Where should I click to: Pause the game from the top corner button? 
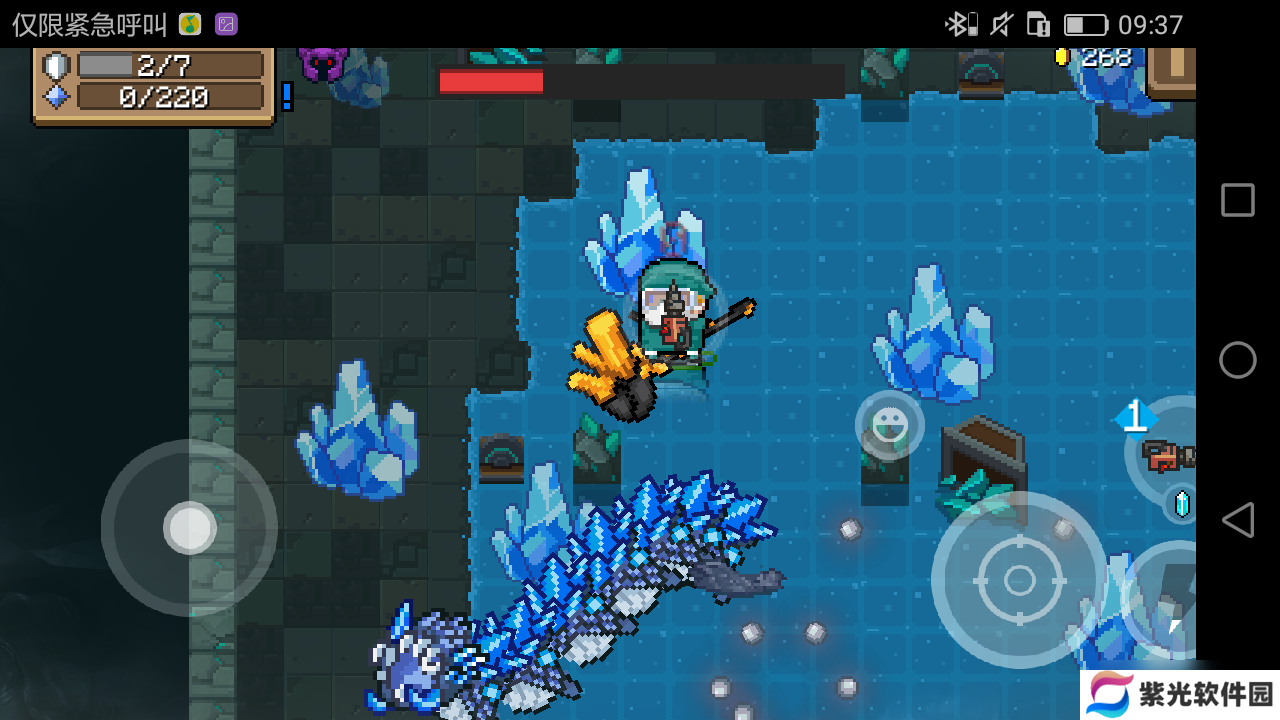pyautogui.click(x=1173, y=70)
